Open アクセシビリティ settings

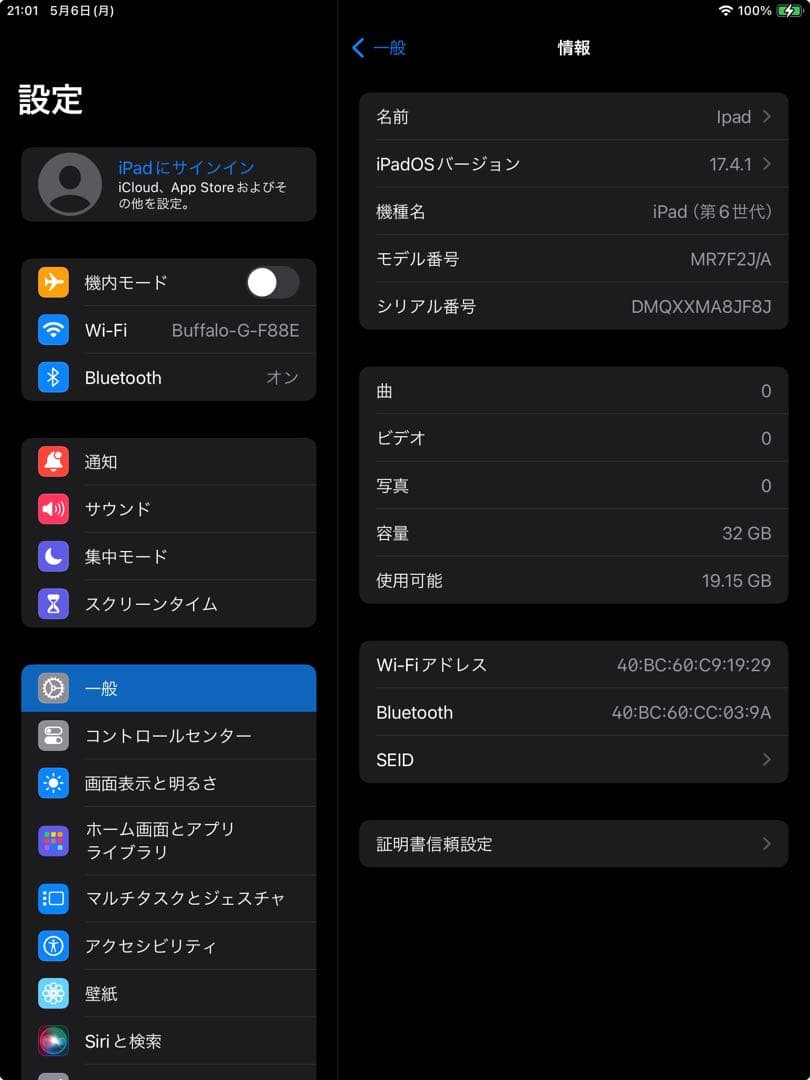pos(168,946)
